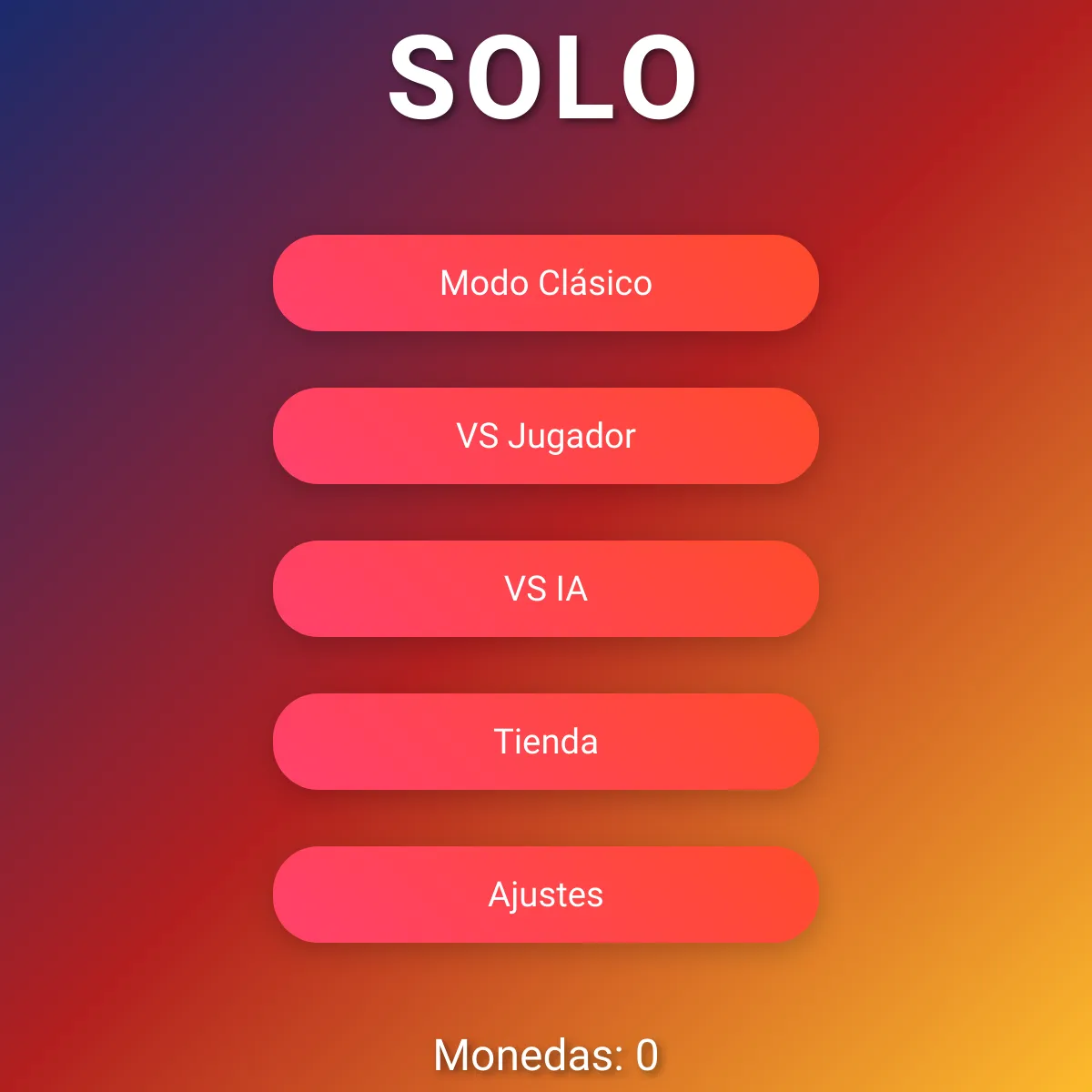This screenshot has height=1092, width=1092.
Task: Start Modo Clásico game
Action: pos(546,283)
